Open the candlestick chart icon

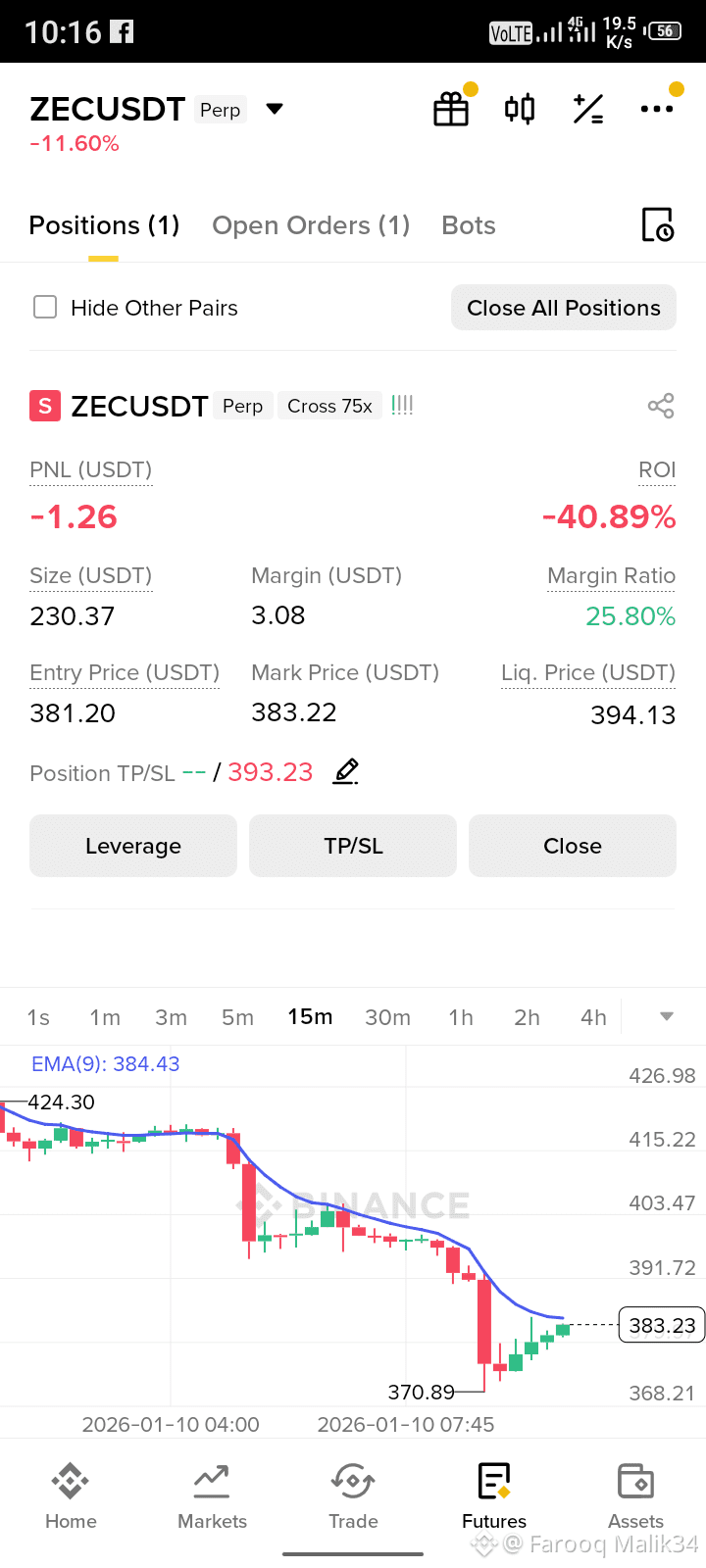point(520,109)
